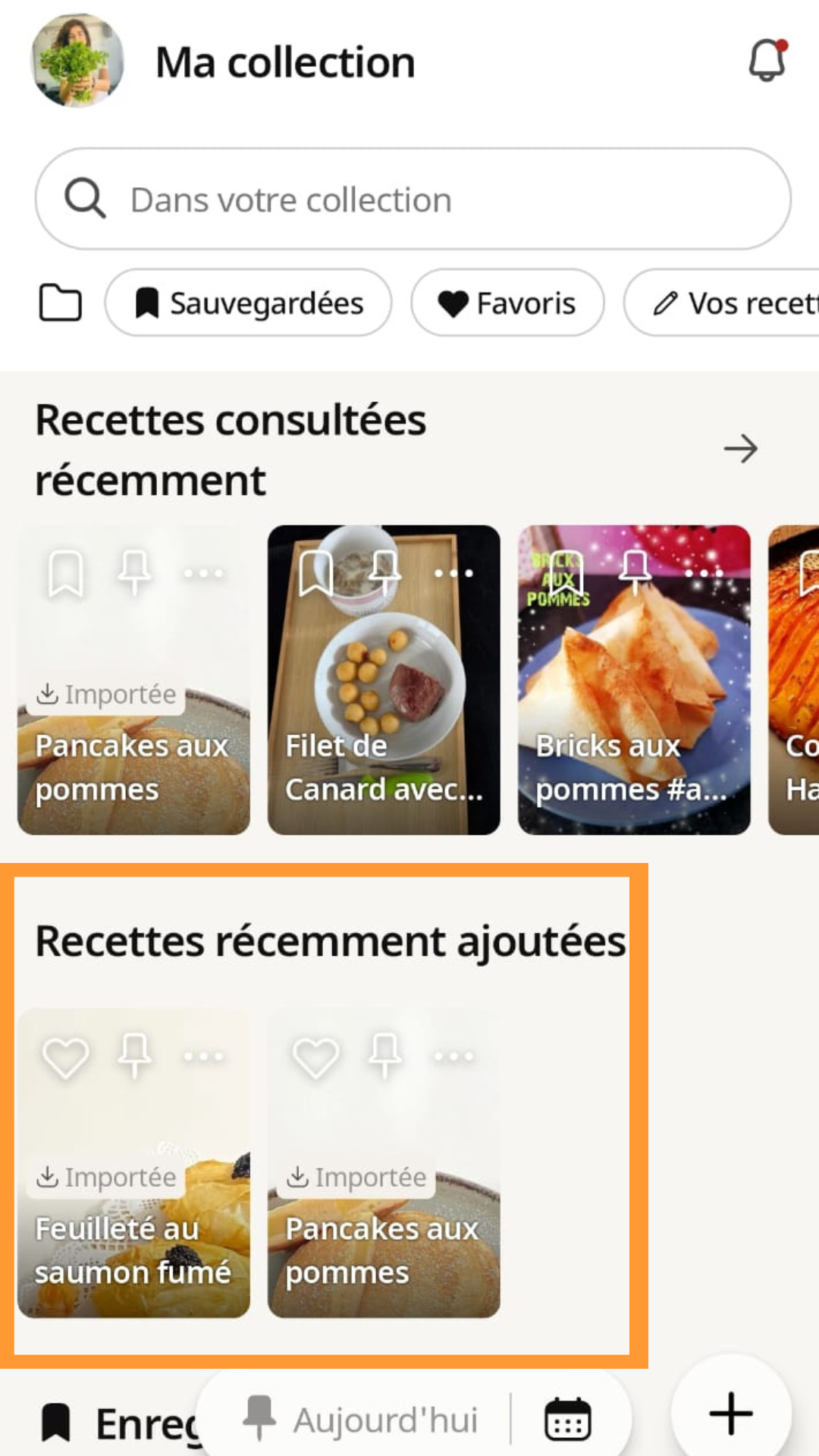The height and width of the screenshot is (1456, 819).
Task: Select the Favoris filter chip
Action: [507, 303]
